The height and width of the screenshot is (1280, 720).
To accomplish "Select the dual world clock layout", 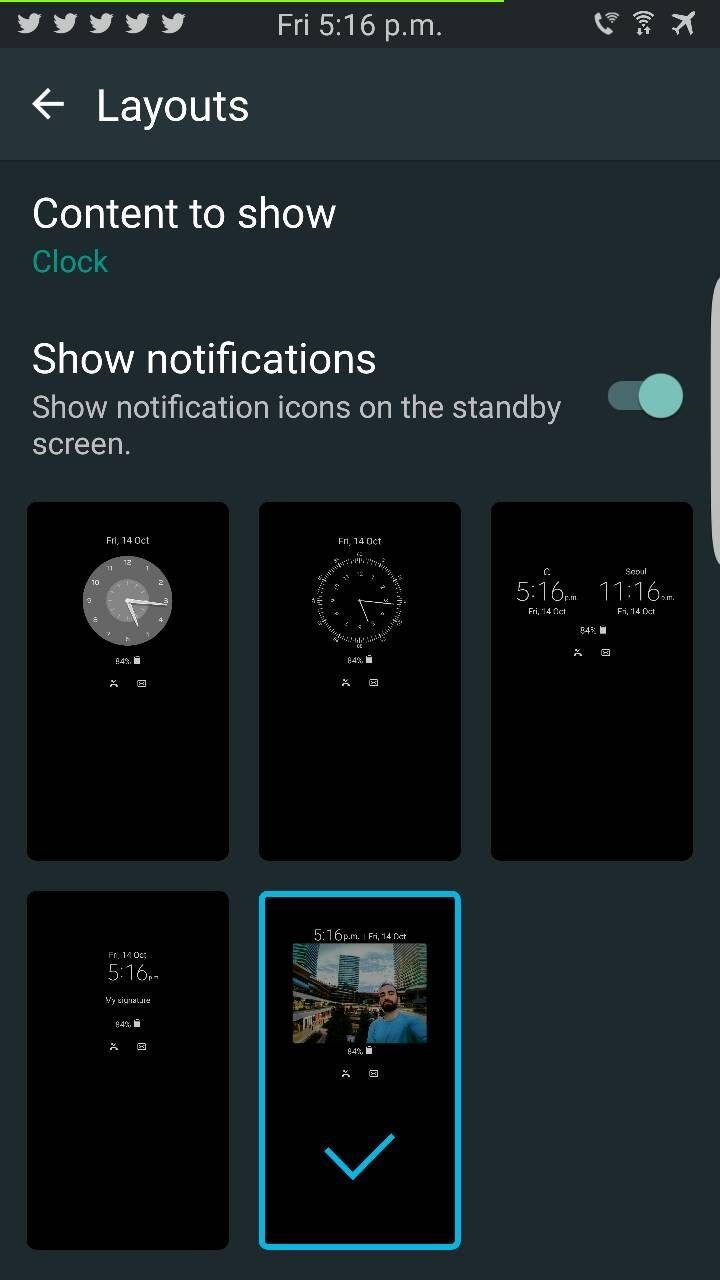I will coord(591,680).
